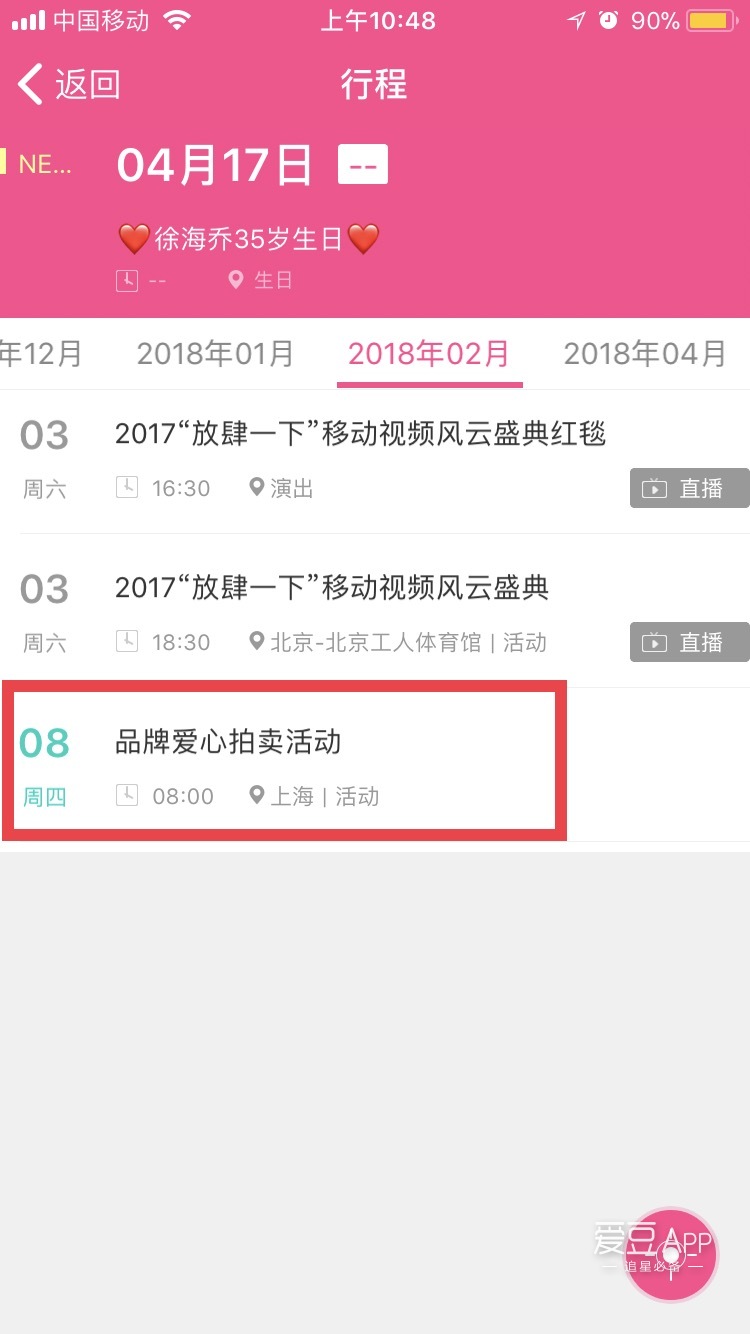This screenshot has width=750, height=1334.
Task: Switch to the 2018年01月 tab
Action: coord(215,353)
